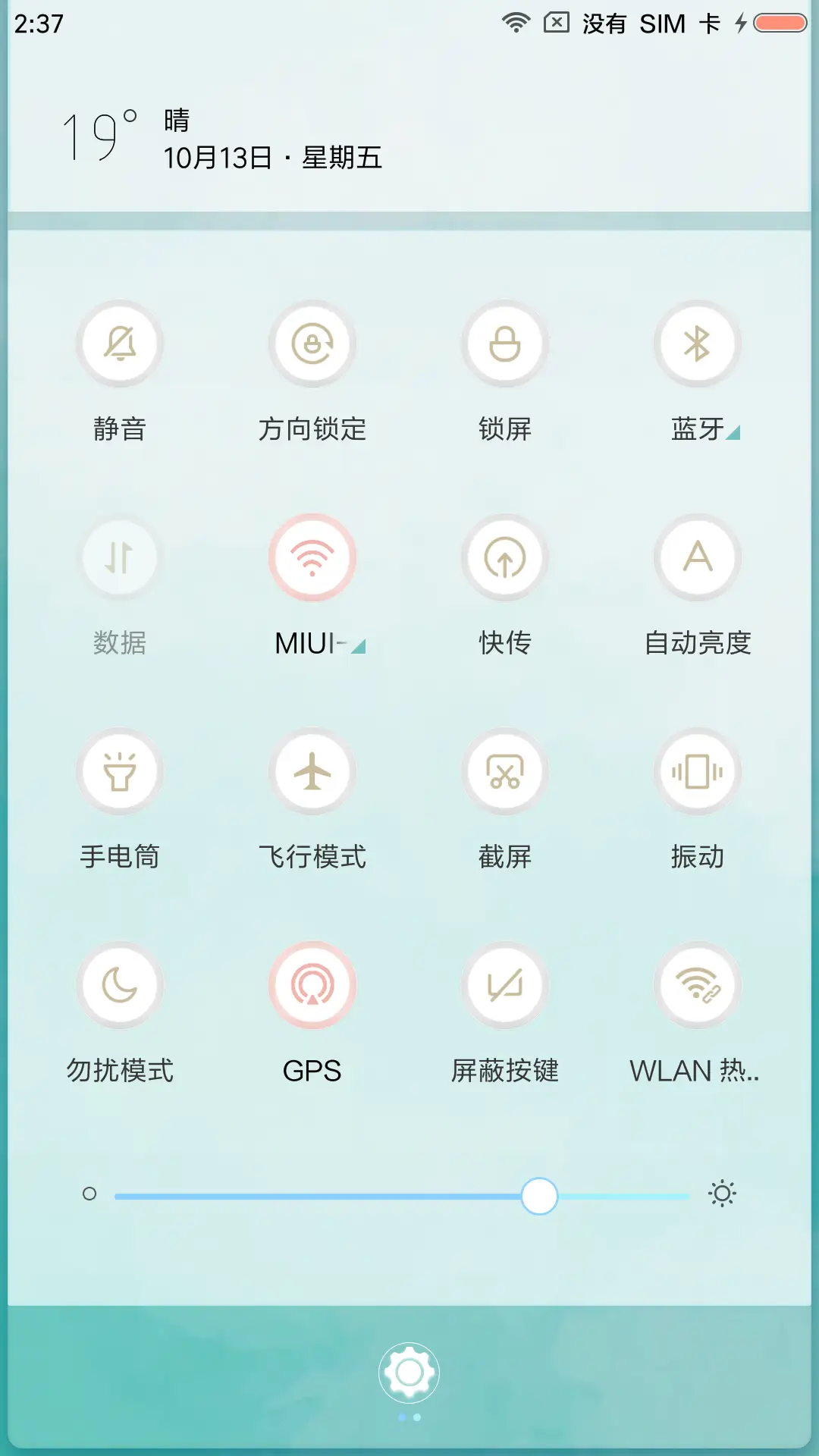
Task: Open 快传 quick share
Action: [x=505, y=557]
